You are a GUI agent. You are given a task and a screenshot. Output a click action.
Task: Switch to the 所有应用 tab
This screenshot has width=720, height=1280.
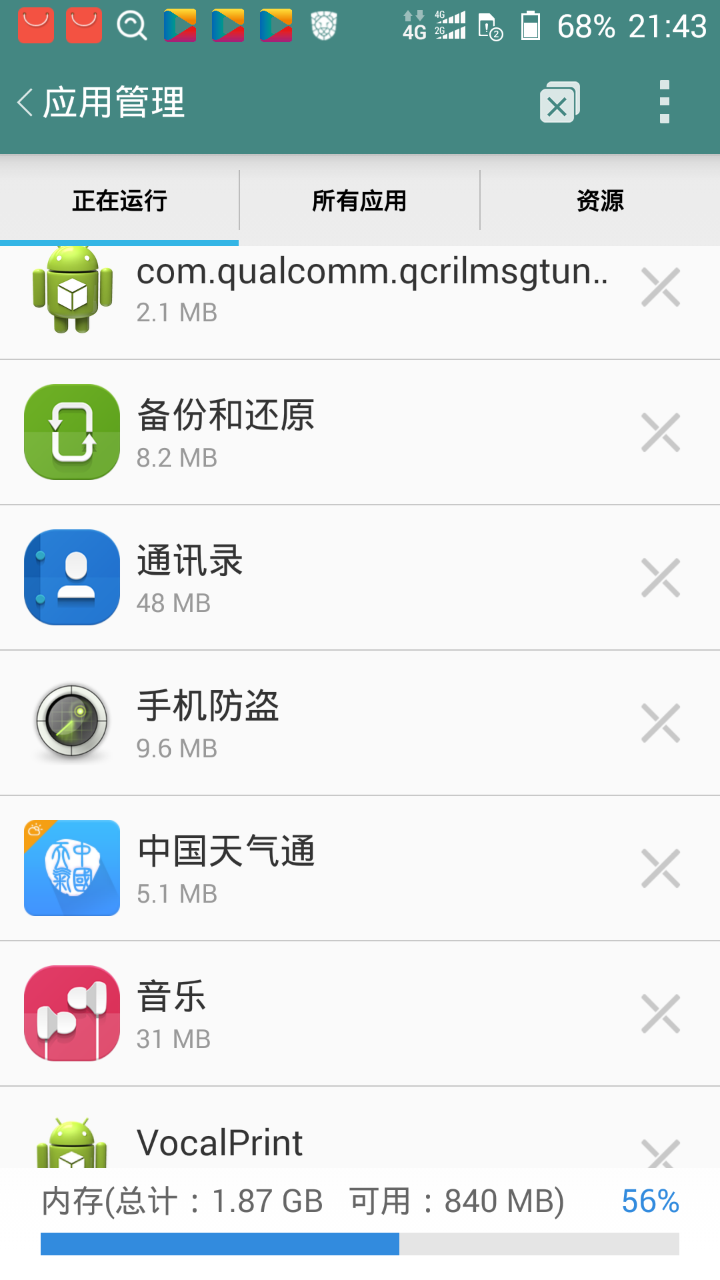point(359,201)
